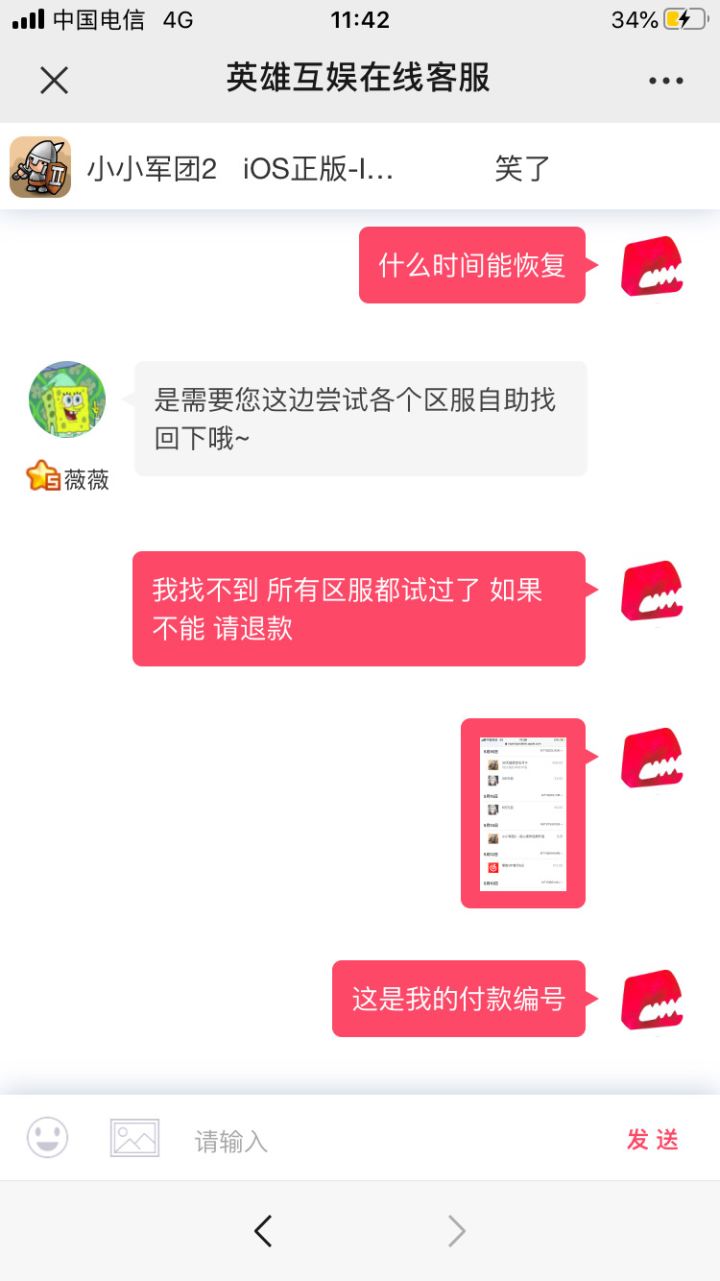Click the 发送 send button
The height and width of the screenshot is (1281, 720).
[651, 1137]
